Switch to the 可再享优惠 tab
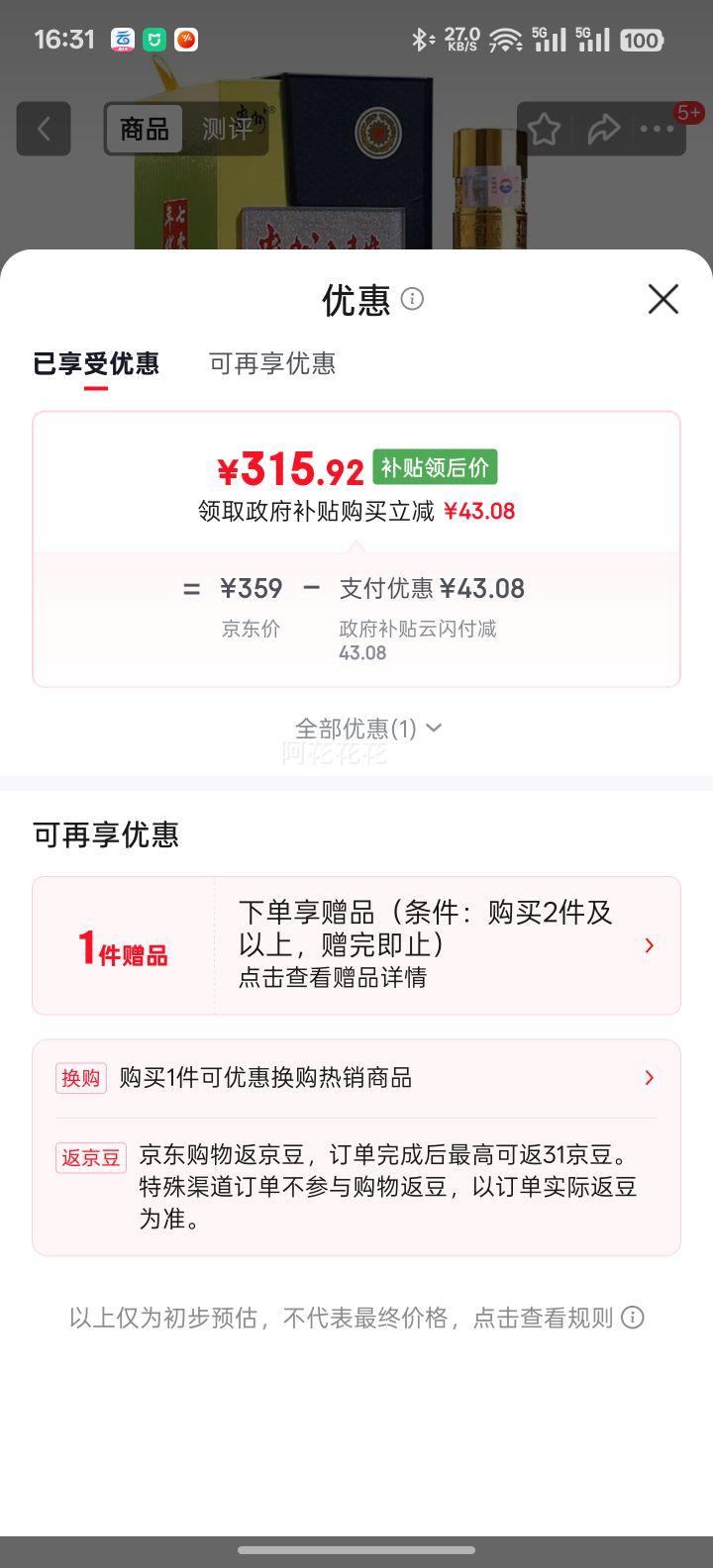Image resolution: width=713 pixels, height=1568 pixels. coord(271,363)
